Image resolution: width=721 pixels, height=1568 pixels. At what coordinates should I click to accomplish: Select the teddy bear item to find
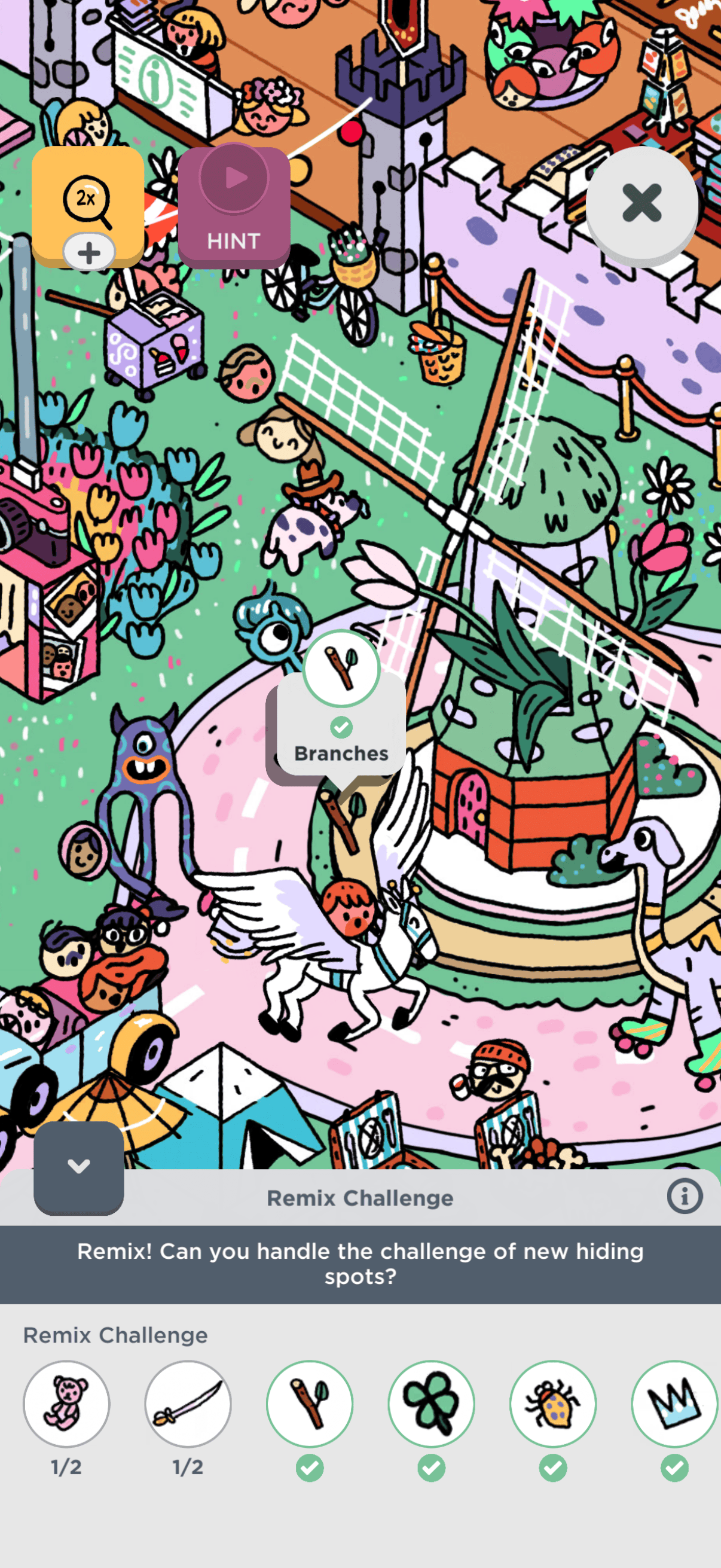click(x=66, y=1404)
